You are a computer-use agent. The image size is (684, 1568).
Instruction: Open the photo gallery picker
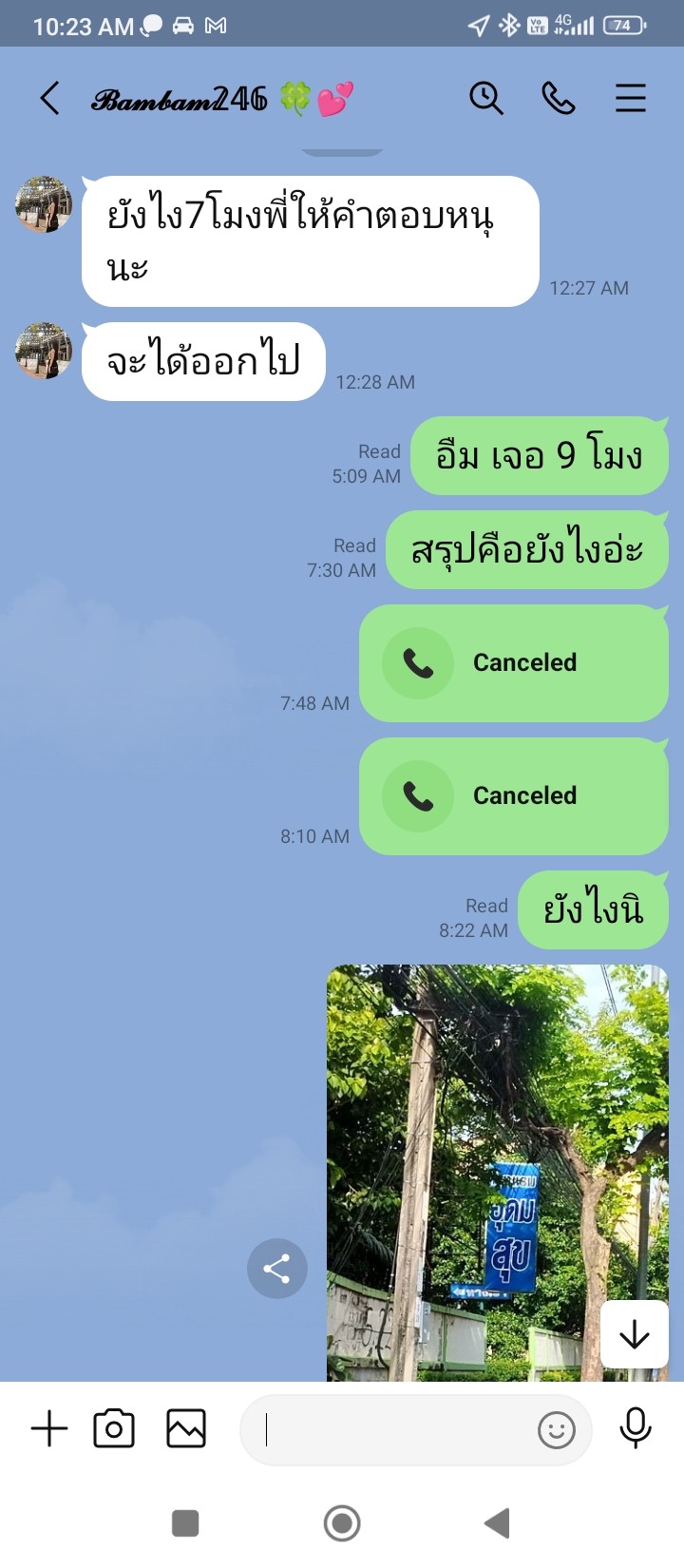(x=186, y=1428)
